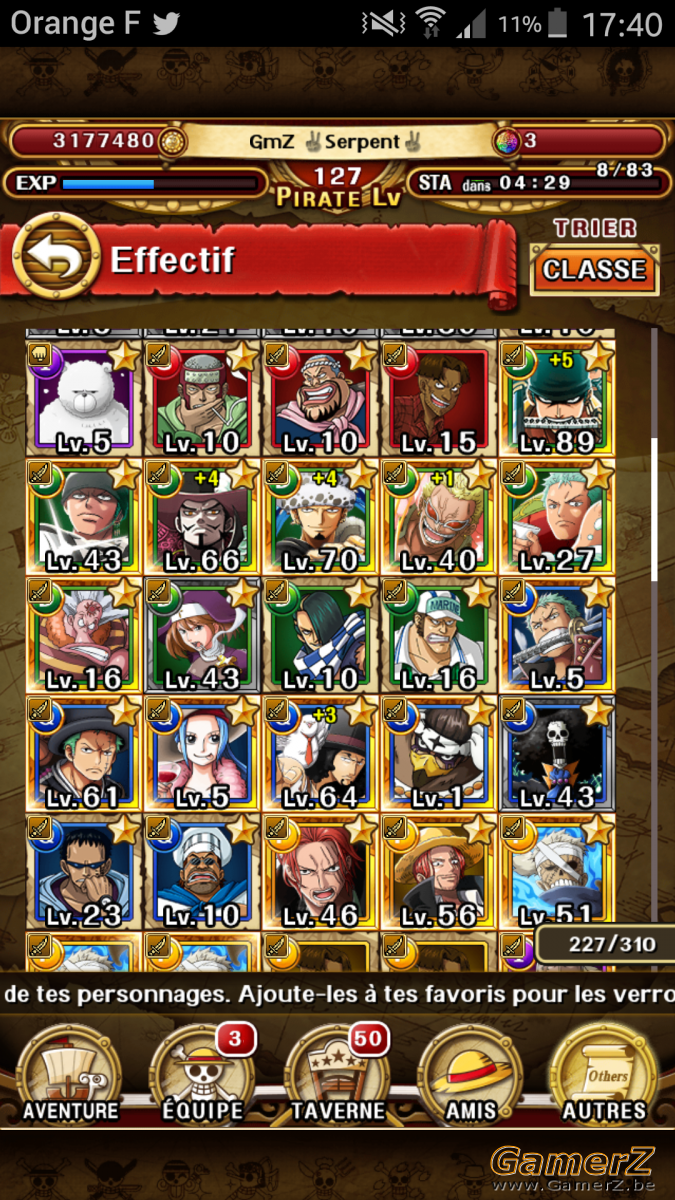
Task: Open the AUTRES menu tab
Action: [x=603, y=1075]
